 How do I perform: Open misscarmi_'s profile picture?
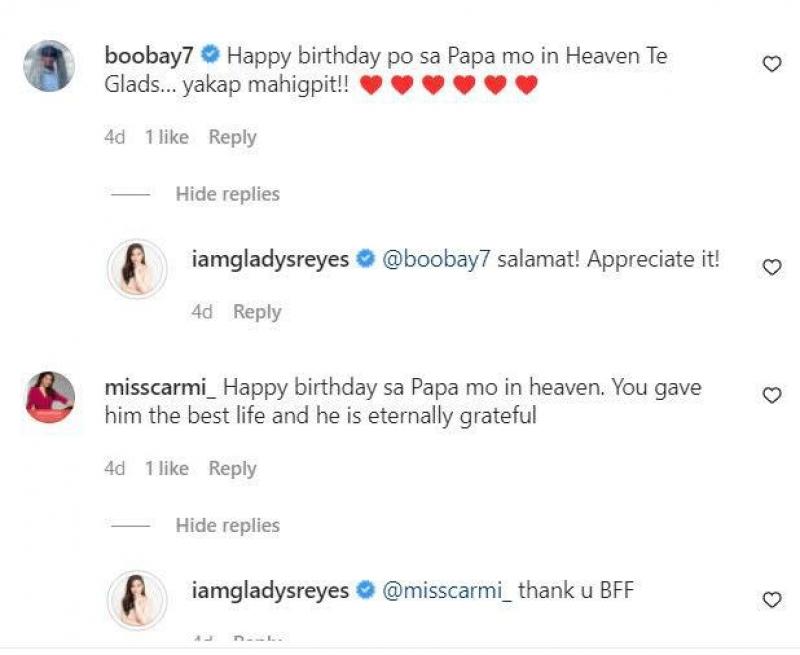pyautogui.click(x=49, y=397)
